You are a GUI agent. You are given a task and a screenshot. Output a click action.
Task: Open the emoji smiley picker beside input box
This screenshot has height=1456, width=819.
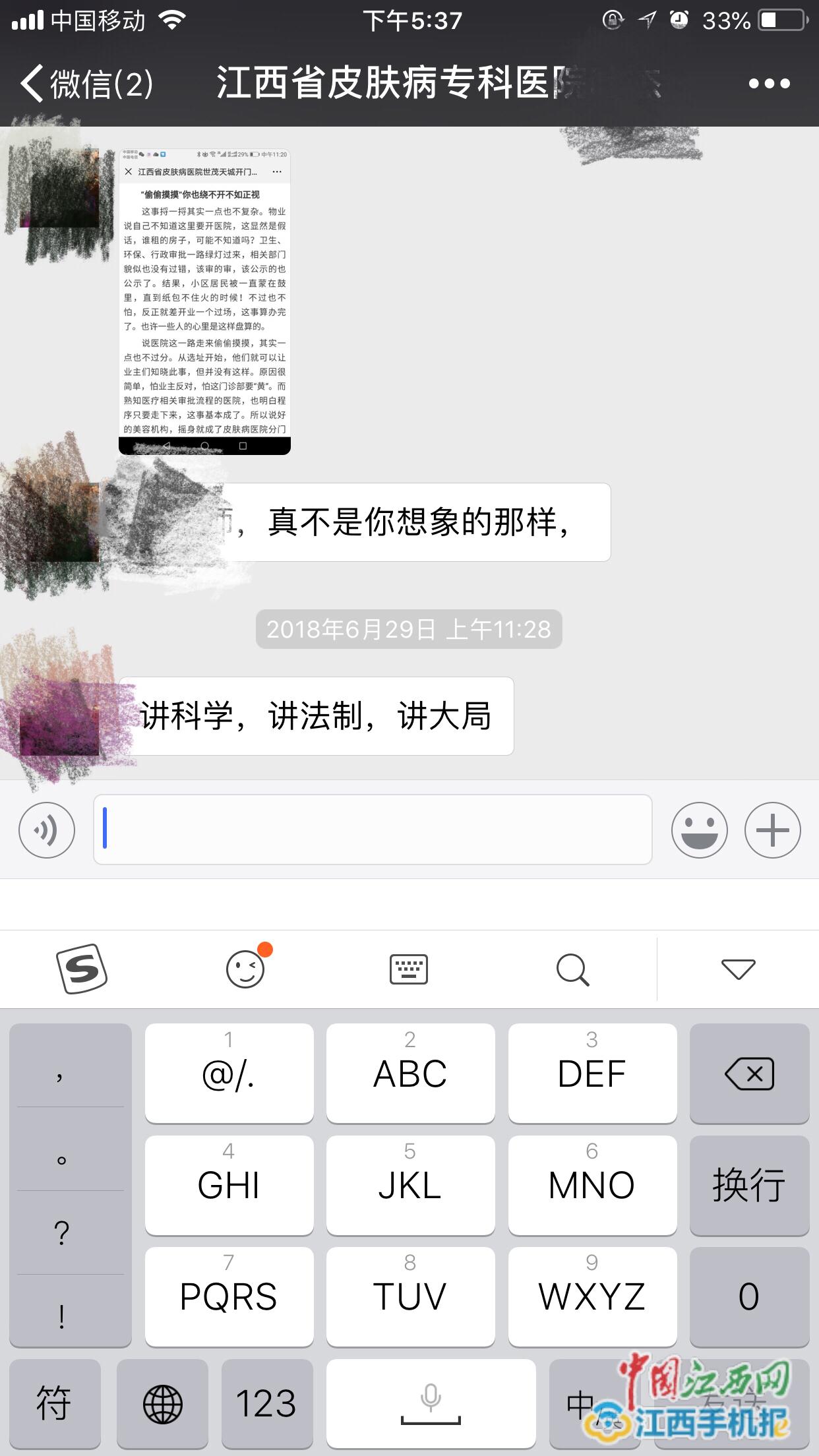(699, 830)
